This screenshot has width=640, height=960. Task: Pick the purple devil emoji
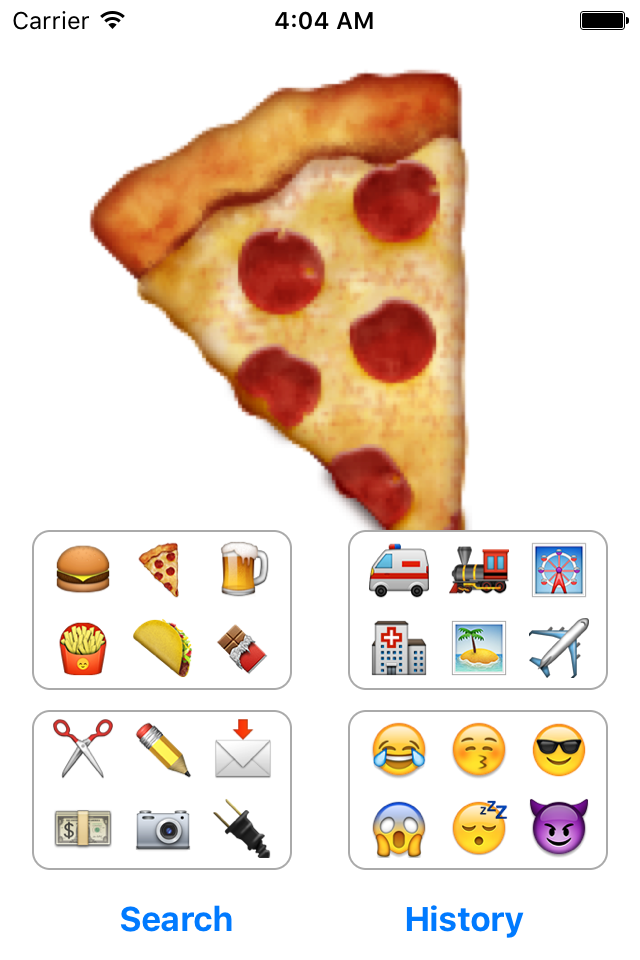558,828
